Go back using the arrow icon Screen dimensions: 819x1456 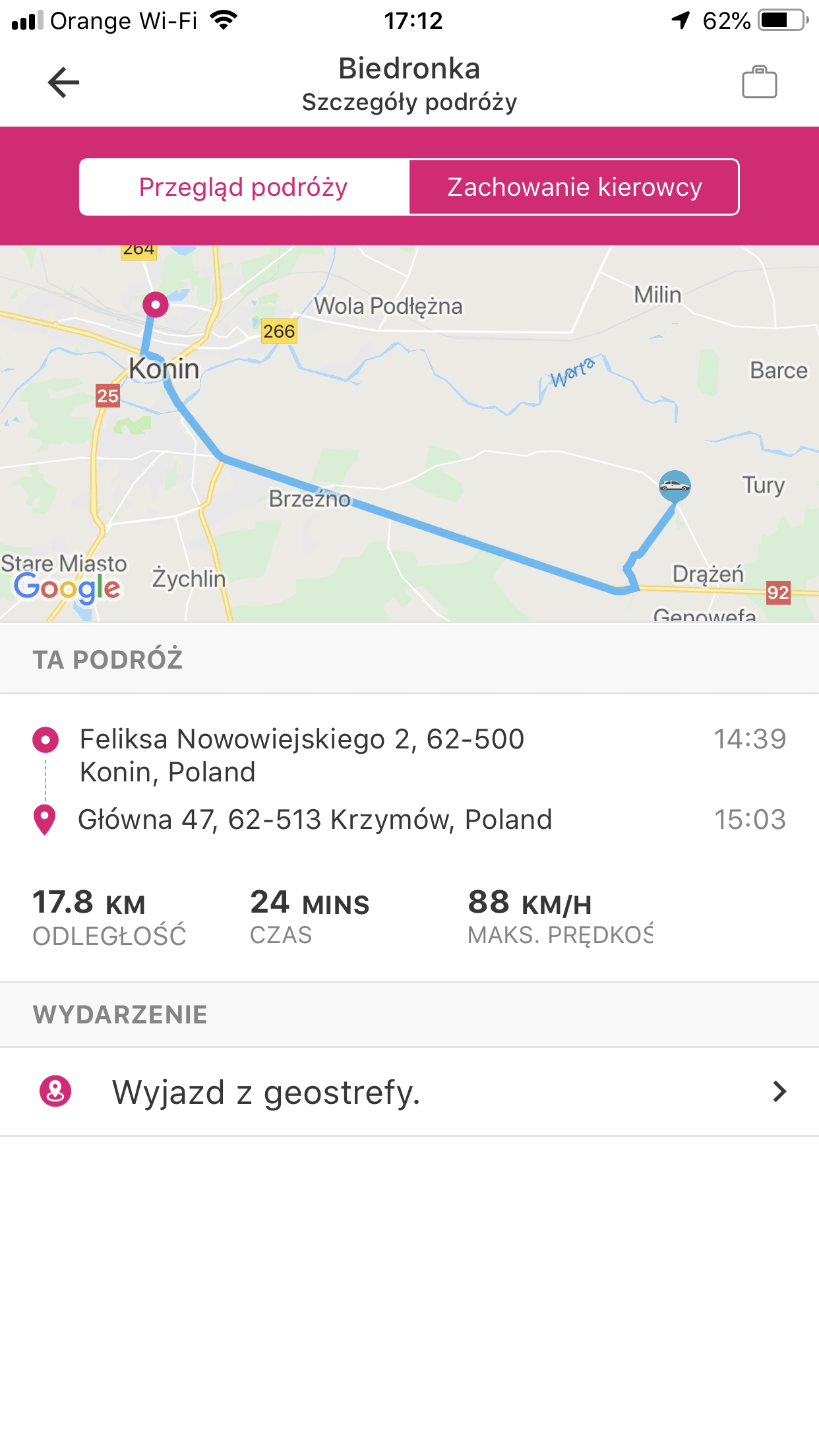pyautogui.click(x=63, y=82)
